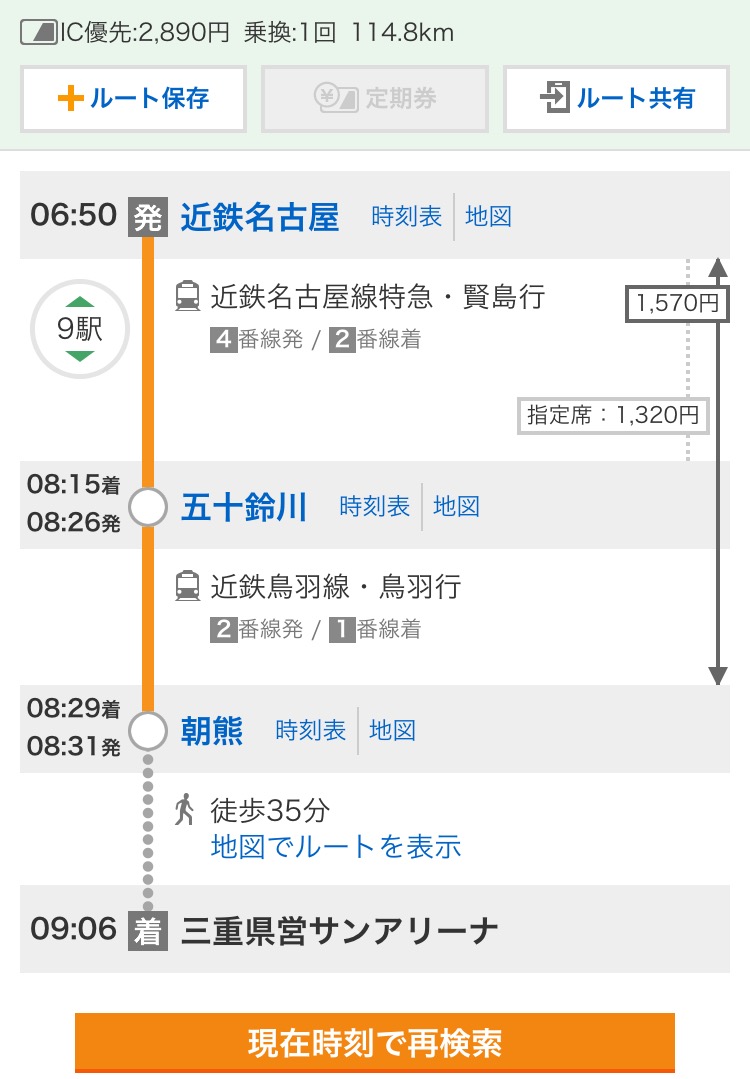Image resolution: width=750 pixels, height=1079 pixels.
Task: Tap 地図でルートを表示 for the walking route
Action: 336,847
